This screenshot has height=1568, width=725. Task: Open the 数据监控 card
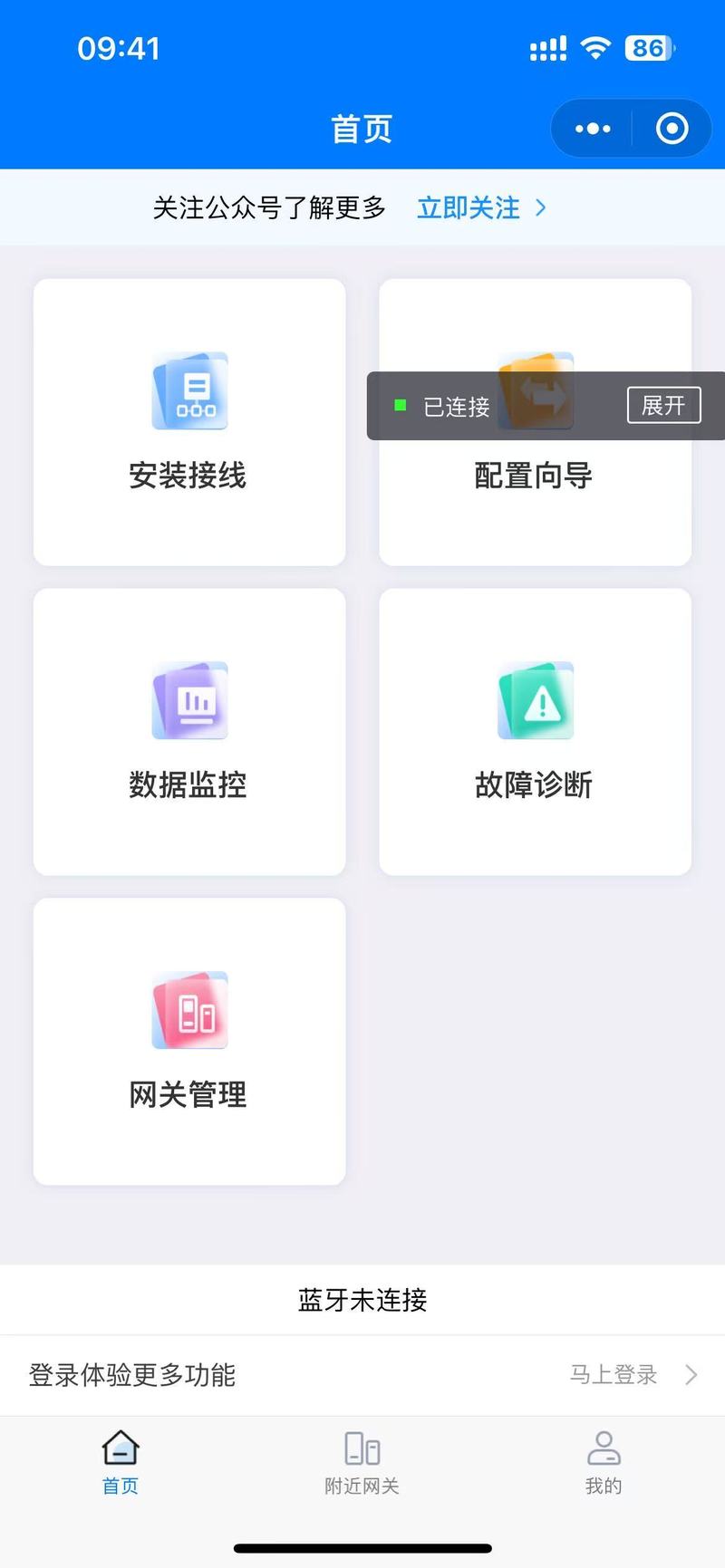click(189, 732)
